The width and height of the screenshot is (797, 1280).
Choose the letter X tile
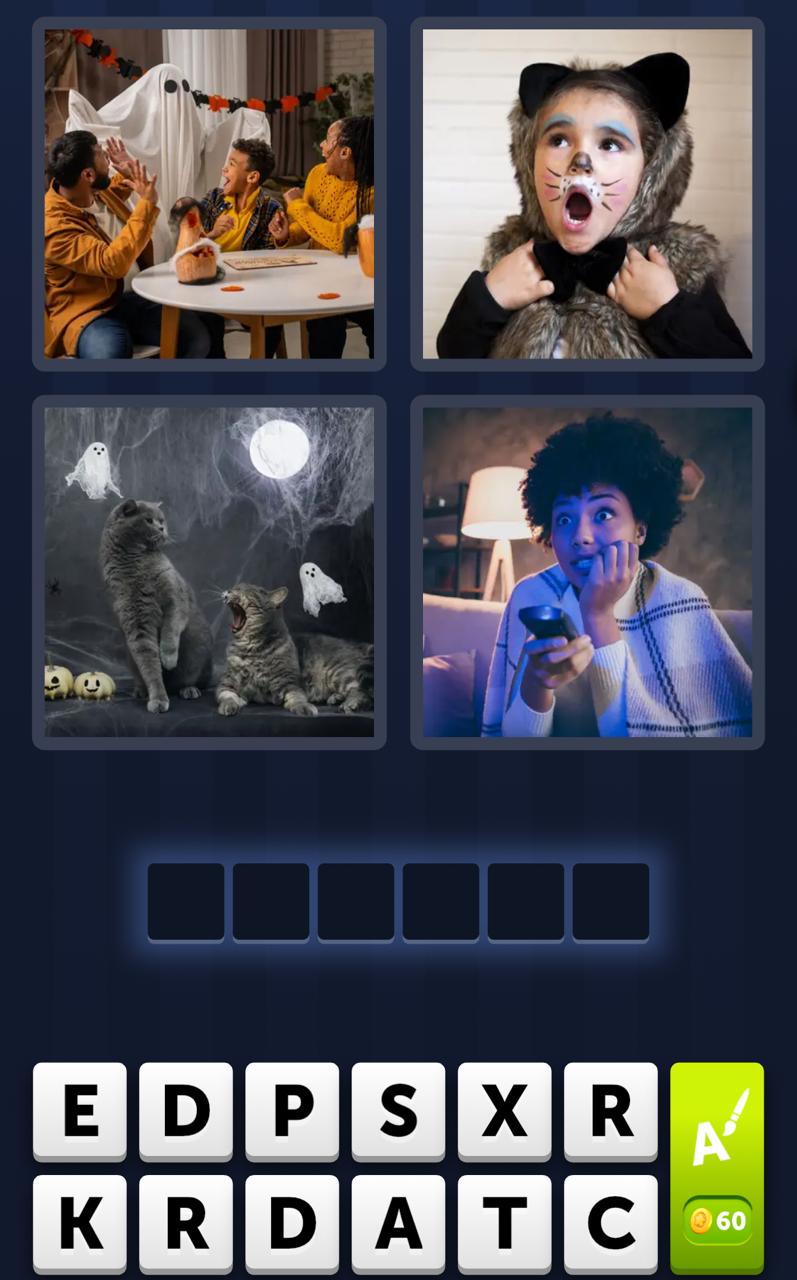504,1109
